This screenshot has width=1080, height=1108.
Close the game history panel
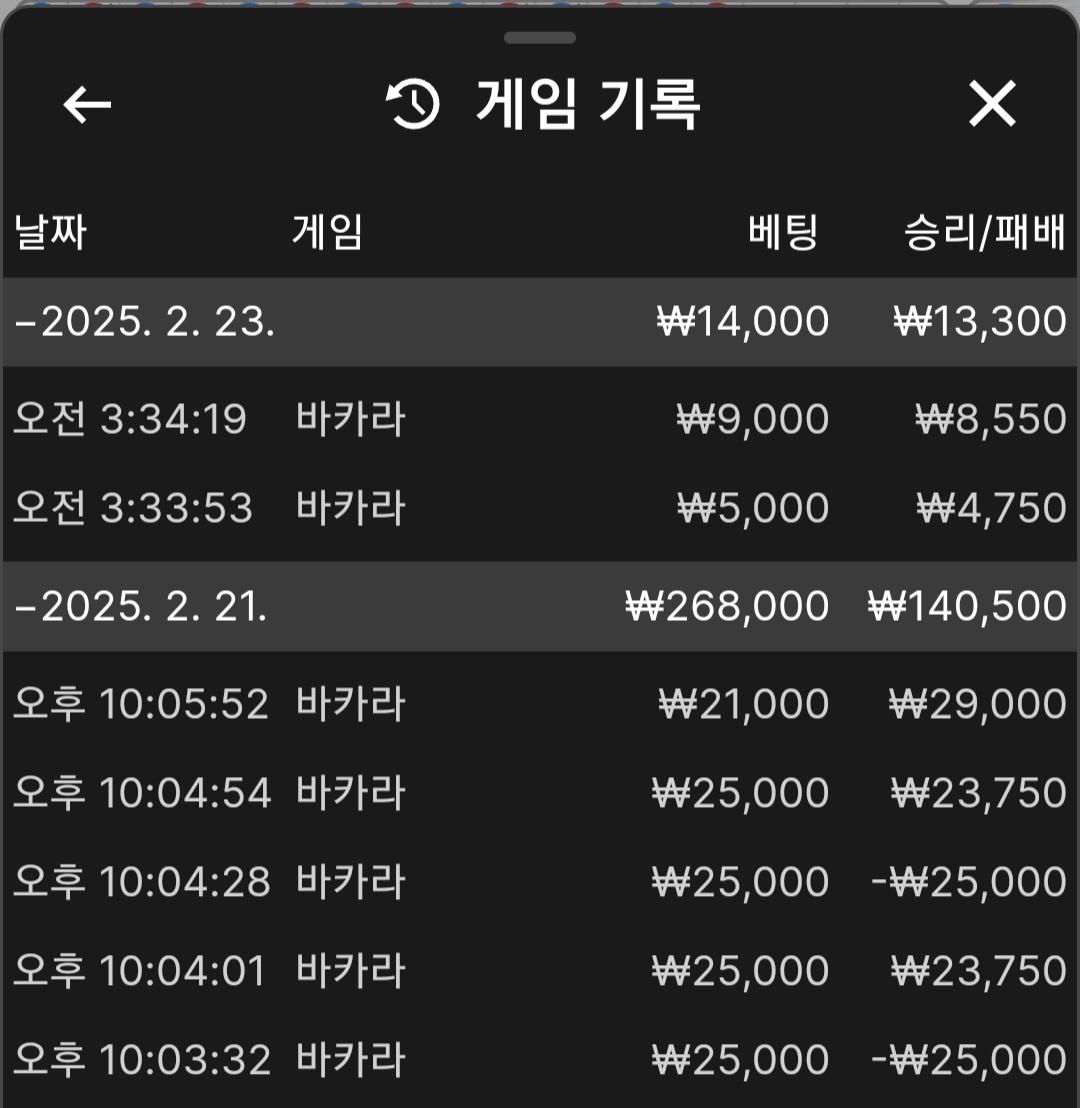click(992, 104)
